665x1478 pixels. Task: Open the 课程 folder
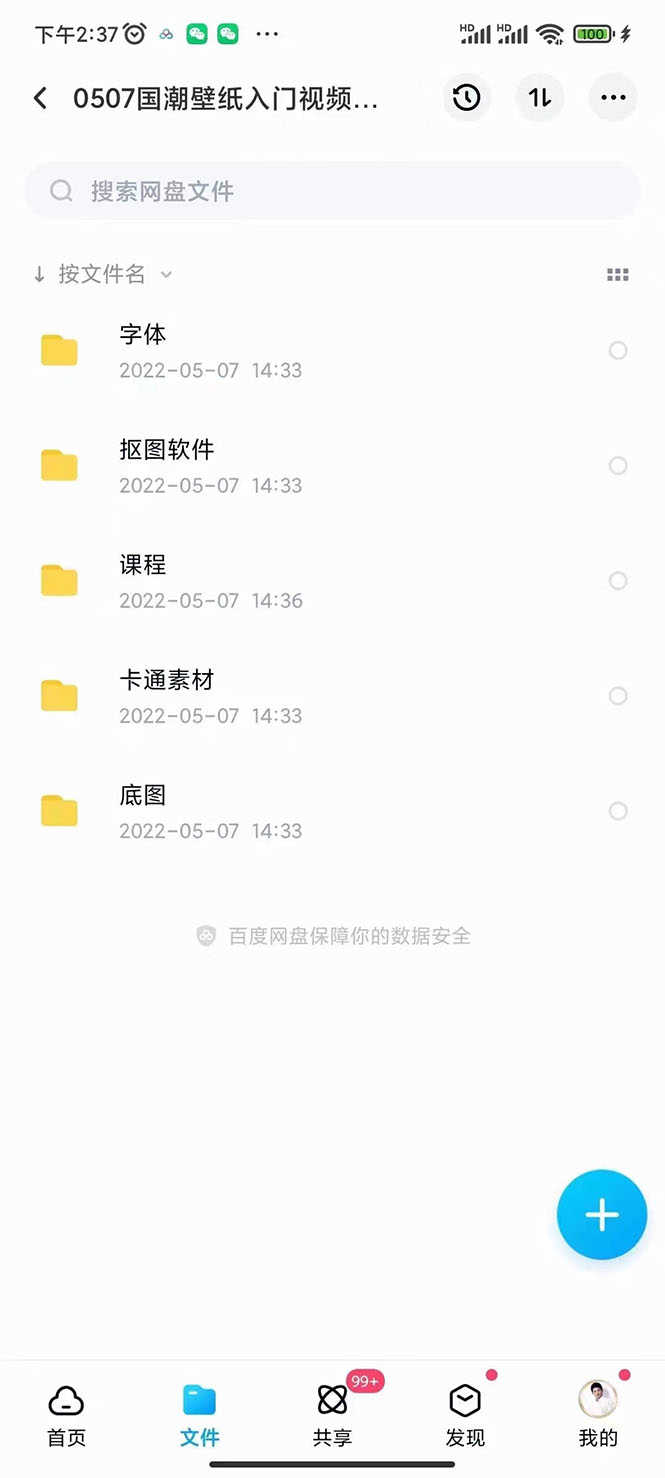point(143,565)
